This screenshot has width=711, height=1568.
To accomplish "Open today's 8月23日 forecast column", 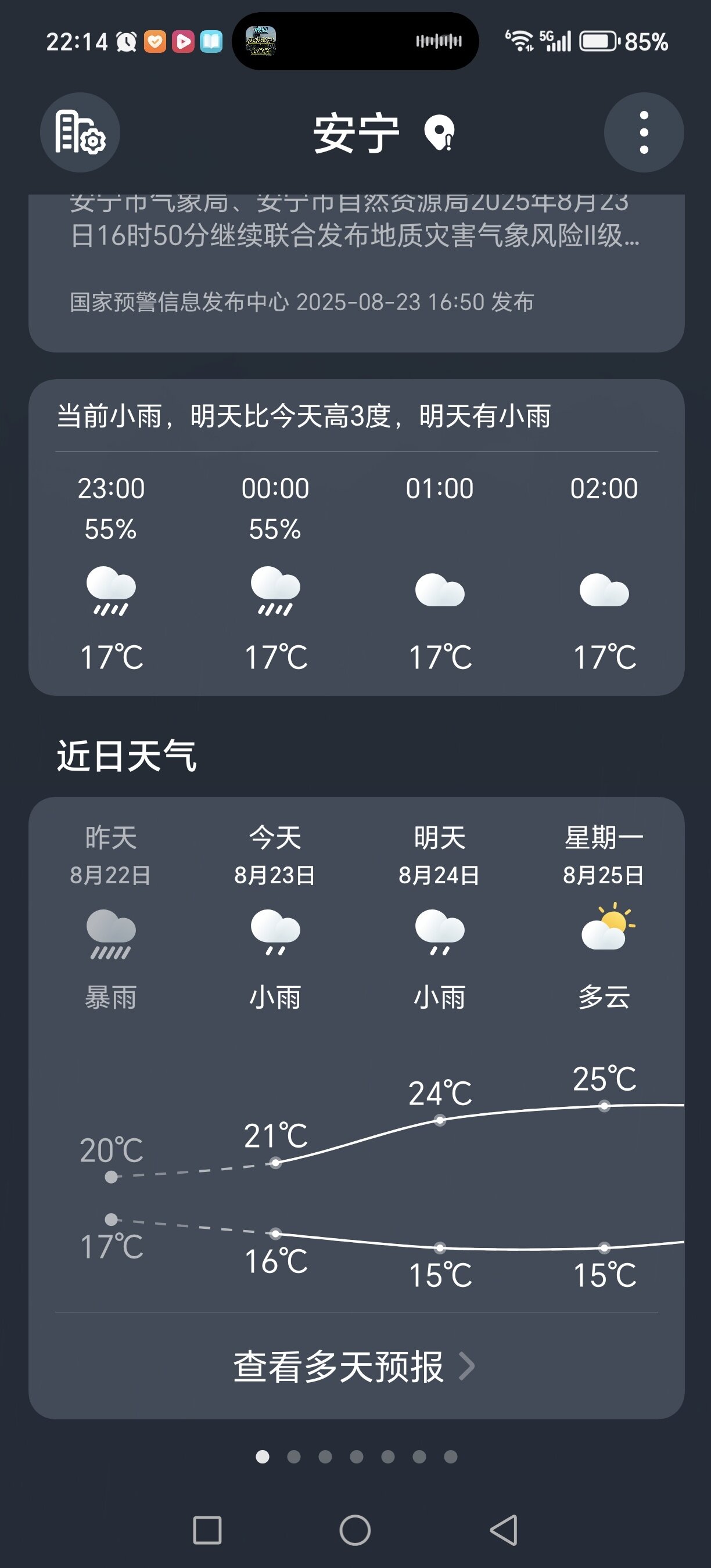I will point(275,919).
